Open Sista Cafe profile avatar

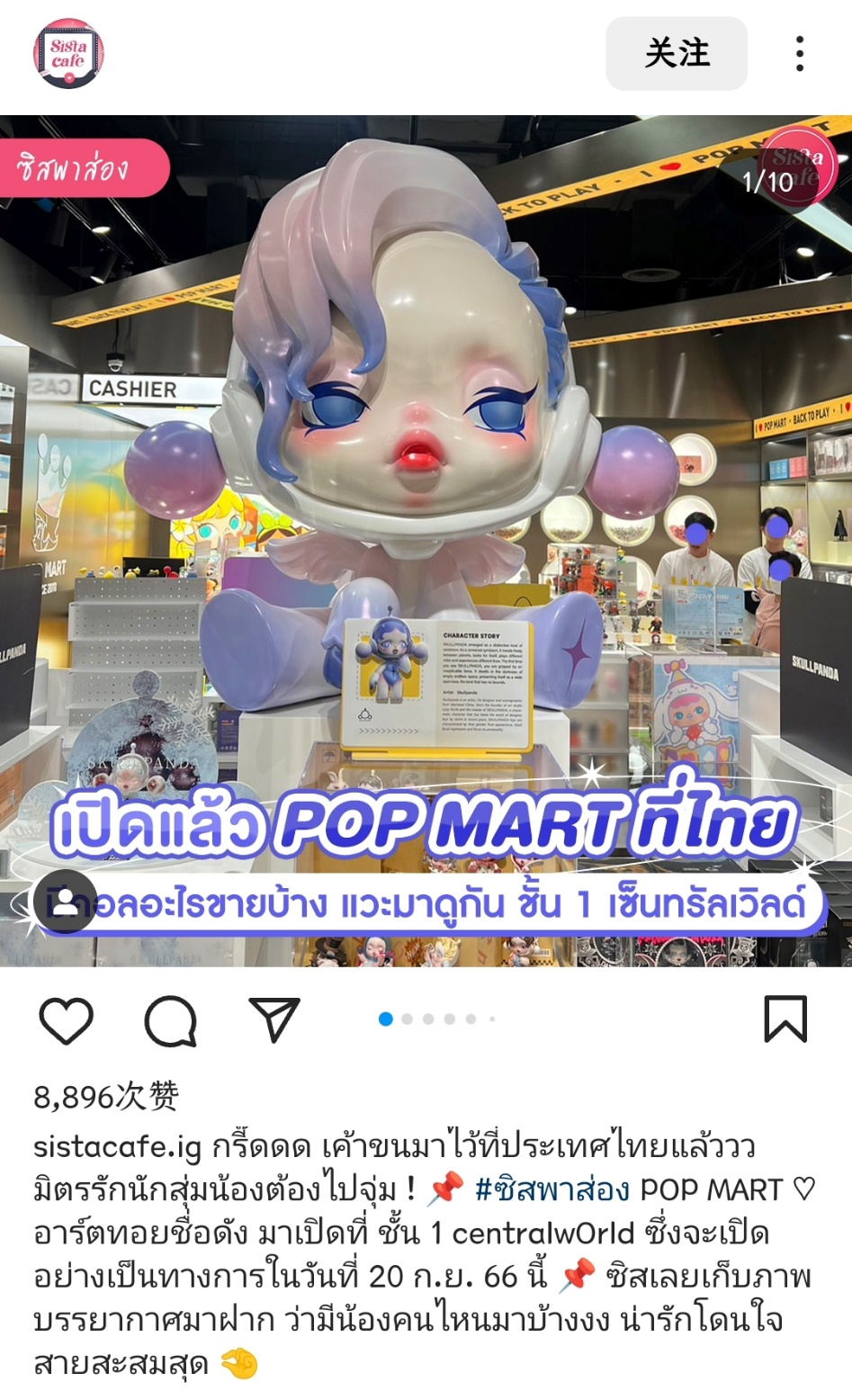pos(68,54)
